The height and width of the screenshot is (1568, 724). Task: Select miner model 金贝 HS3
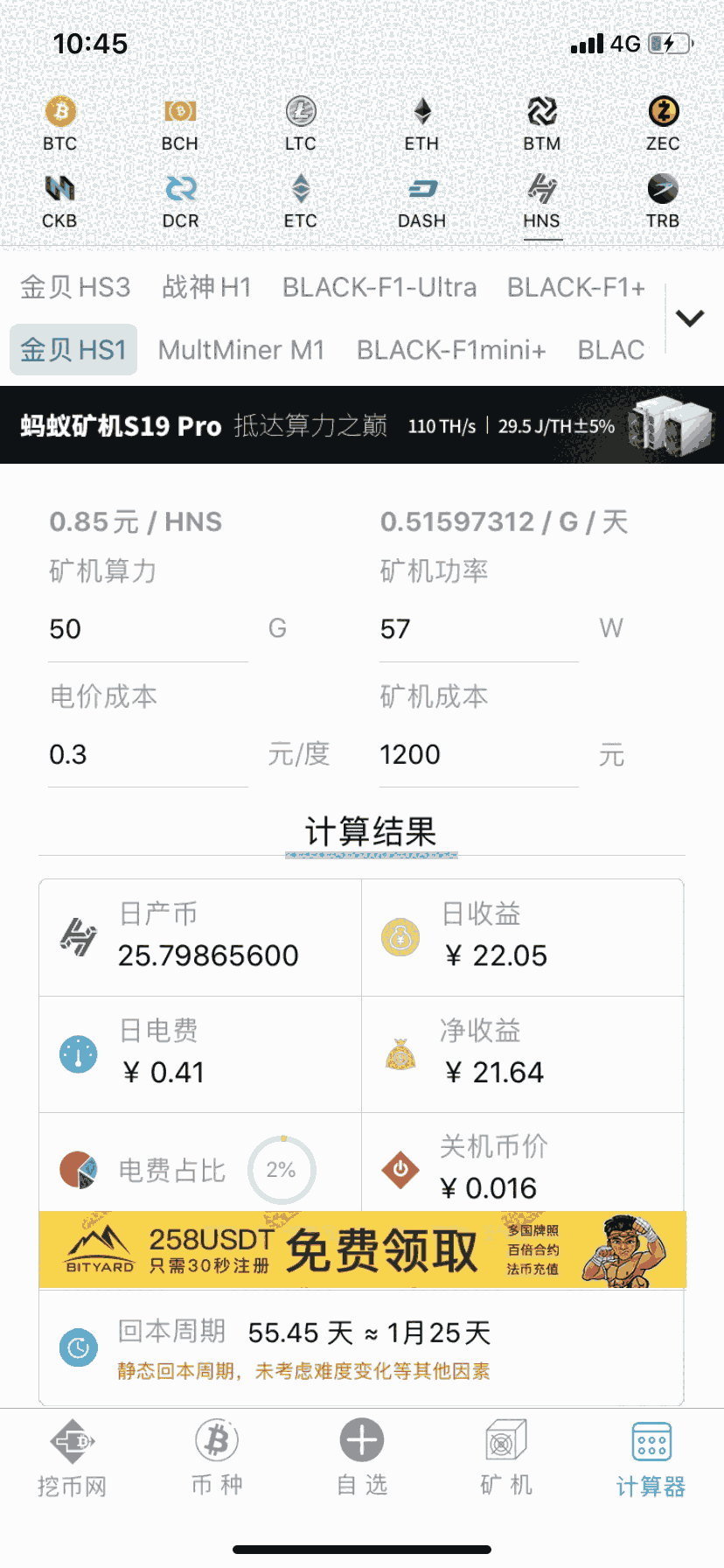75,287
